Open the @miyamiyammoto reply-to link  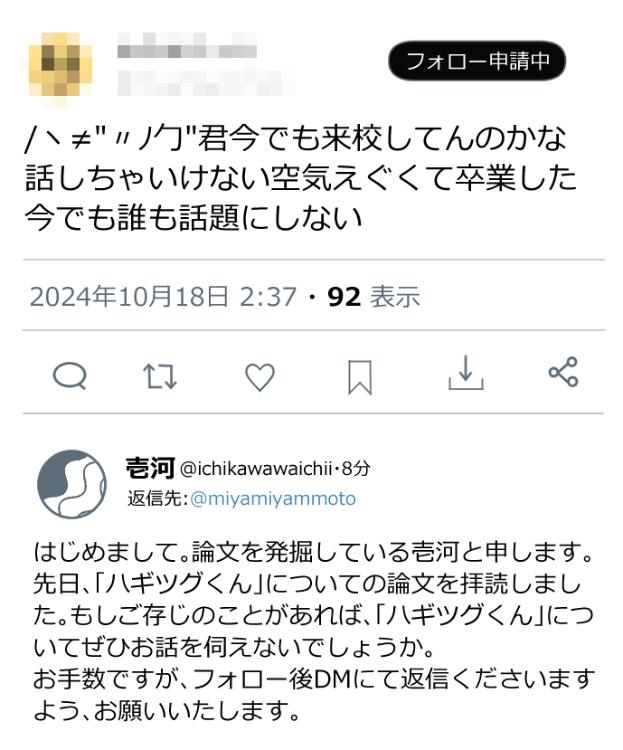pos(273,498)
